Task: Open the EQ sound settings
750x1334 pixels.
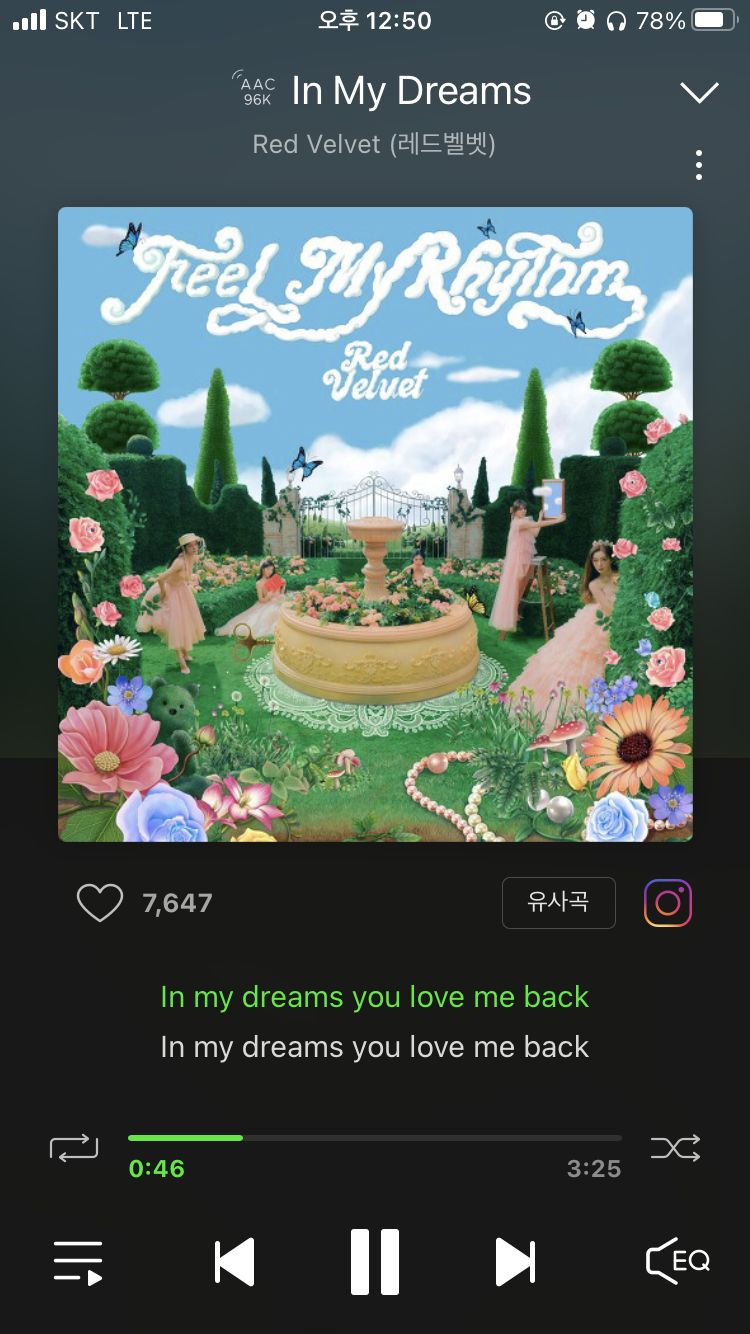Action: 678,1261
